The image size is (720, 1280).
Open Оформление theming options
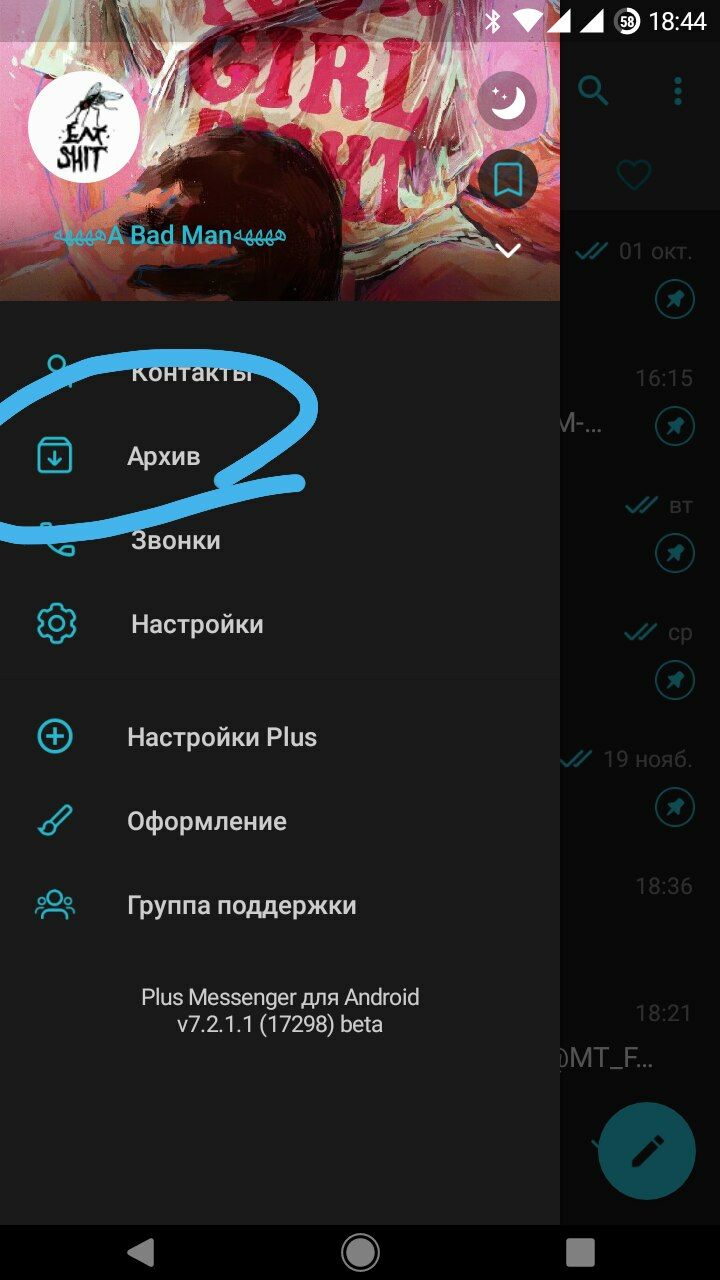tap(206, 821)
